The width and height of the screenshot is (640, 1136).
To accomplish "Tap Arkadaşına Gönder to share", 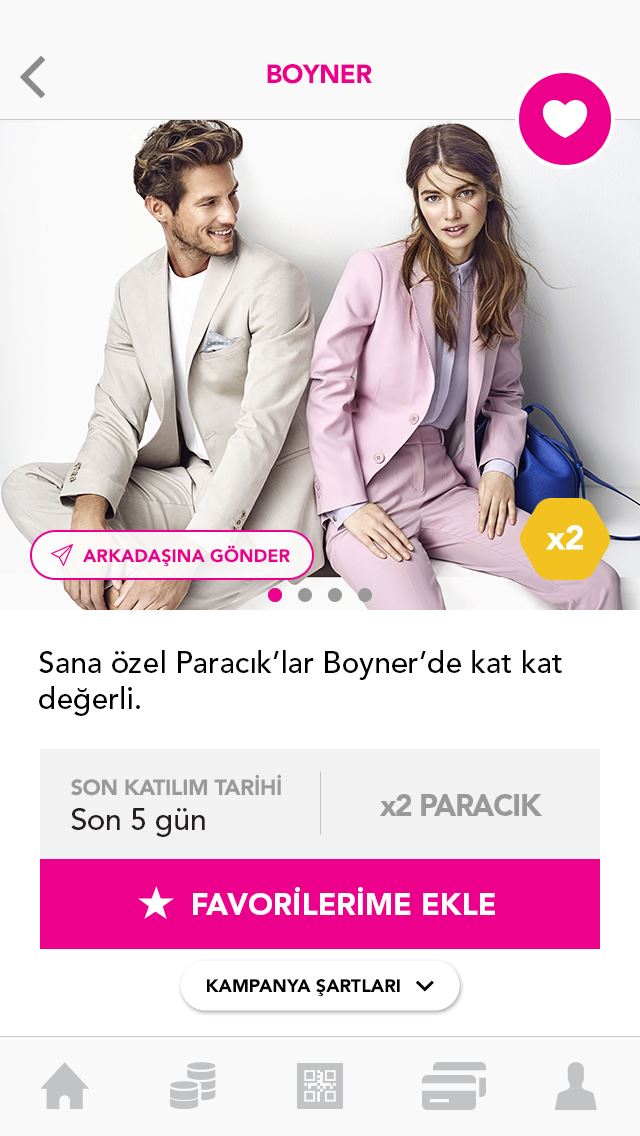I will [x=172, y=555].
